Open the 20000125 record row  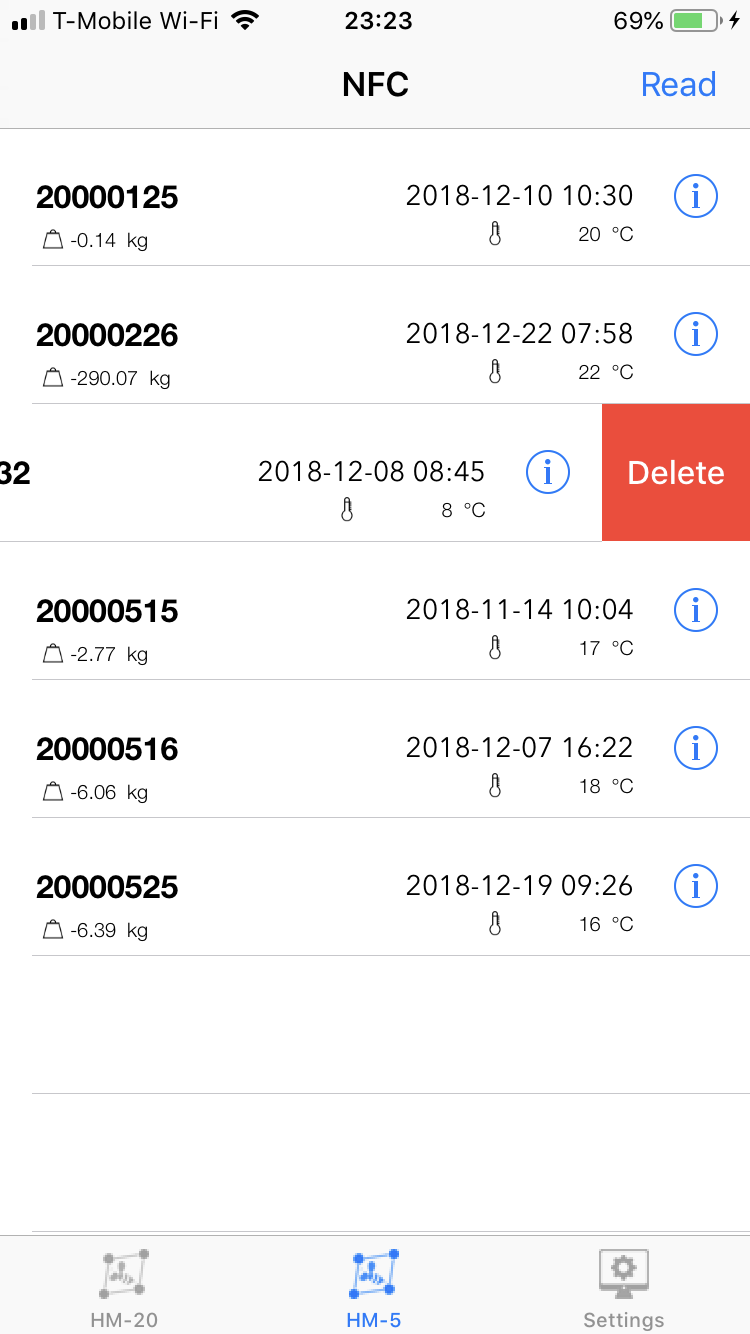375,197
